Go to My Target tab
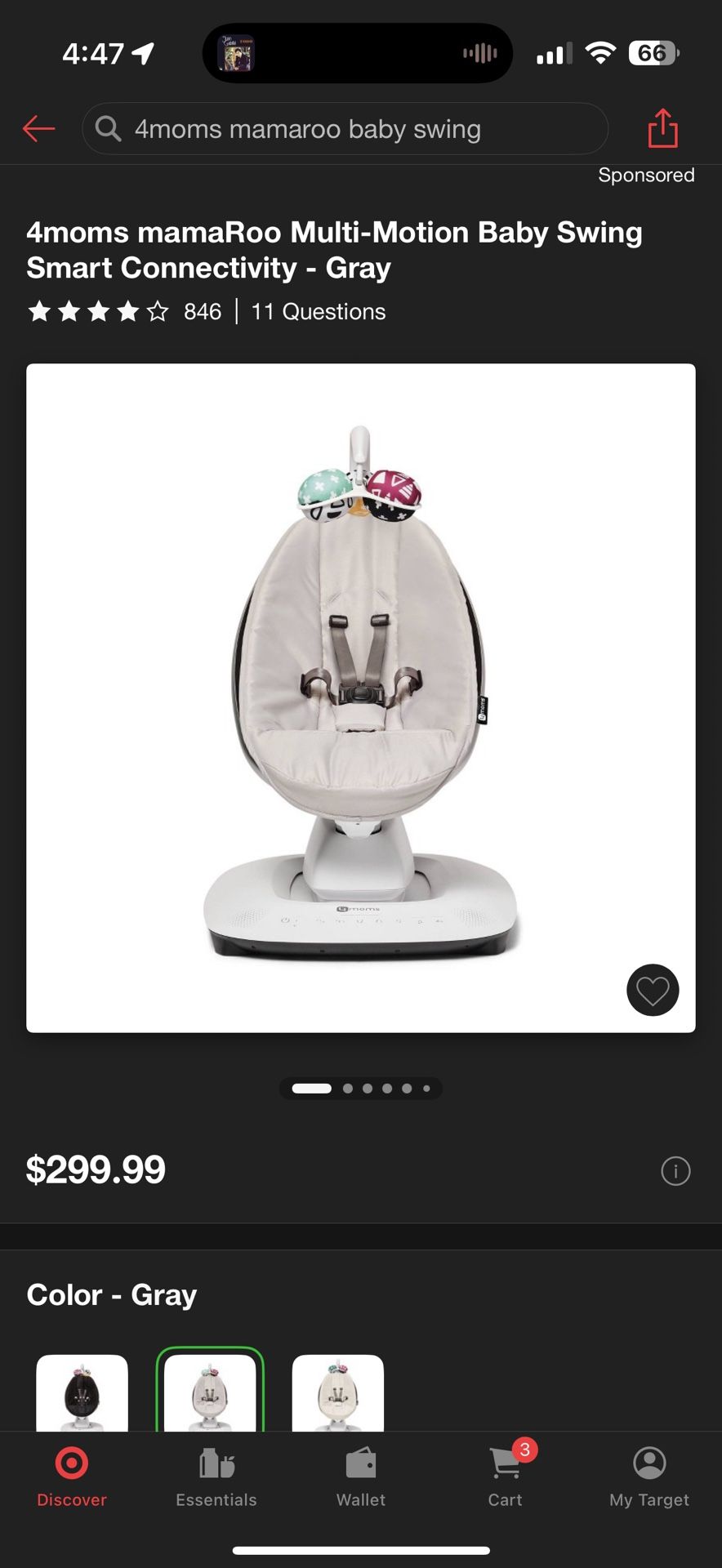722x1568 pixels. click(x=649, y=1477)
